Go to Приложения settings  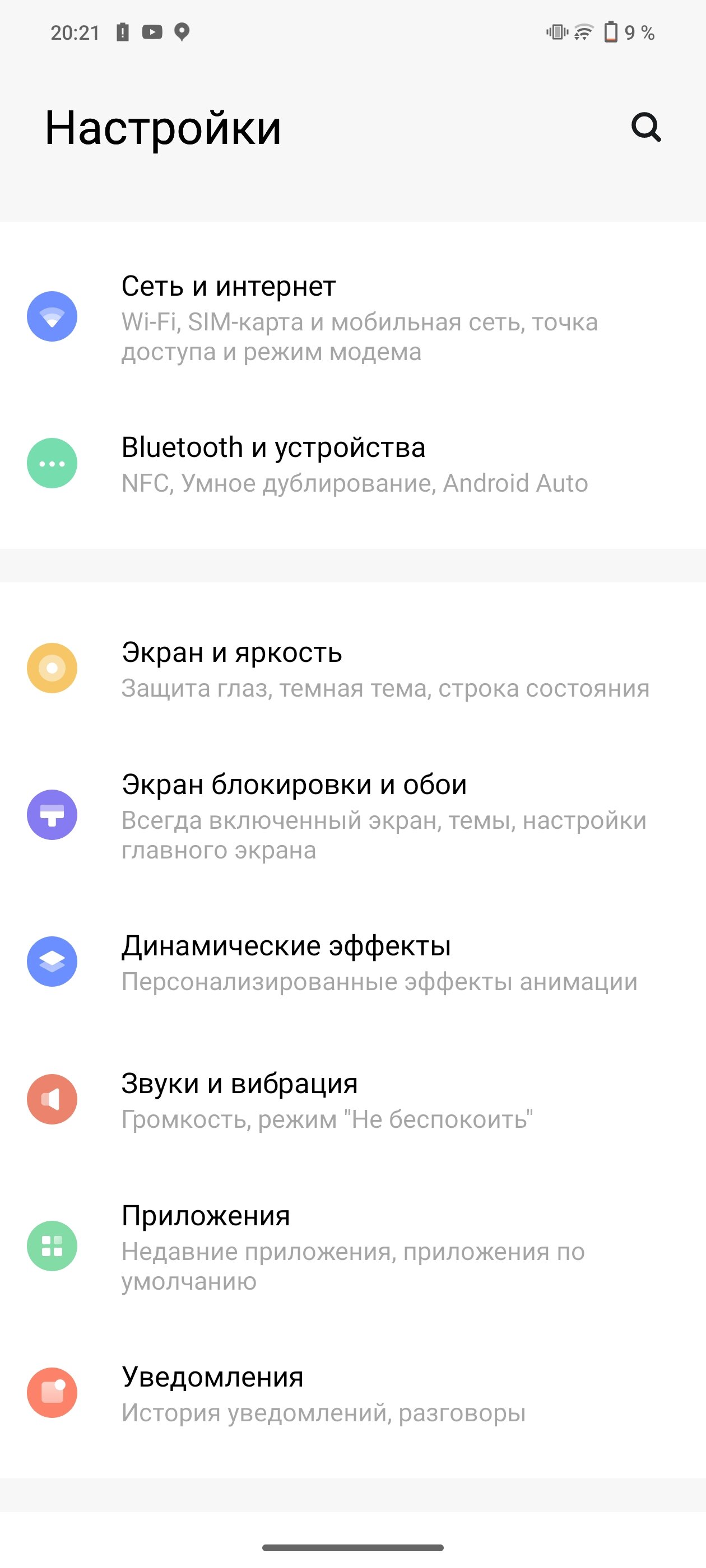[352, 1246]
